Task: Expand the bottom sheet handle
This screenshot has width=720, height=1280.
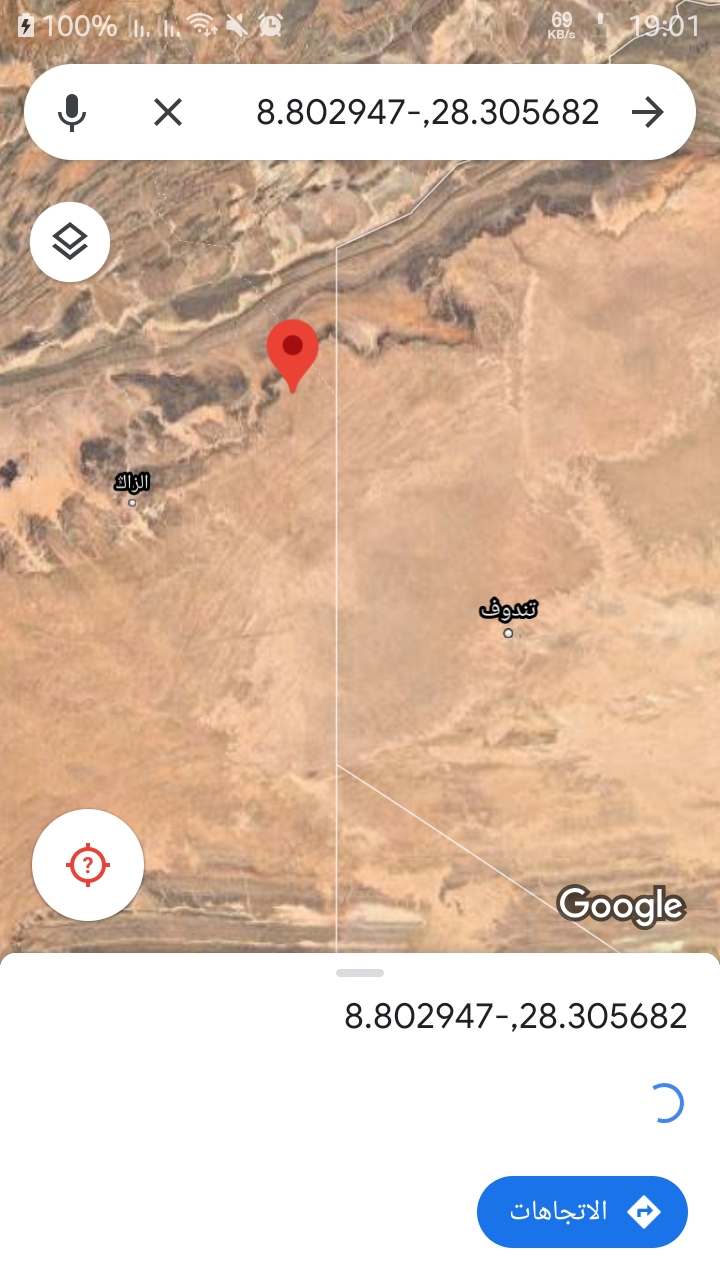Action: (x=360, y=972)
